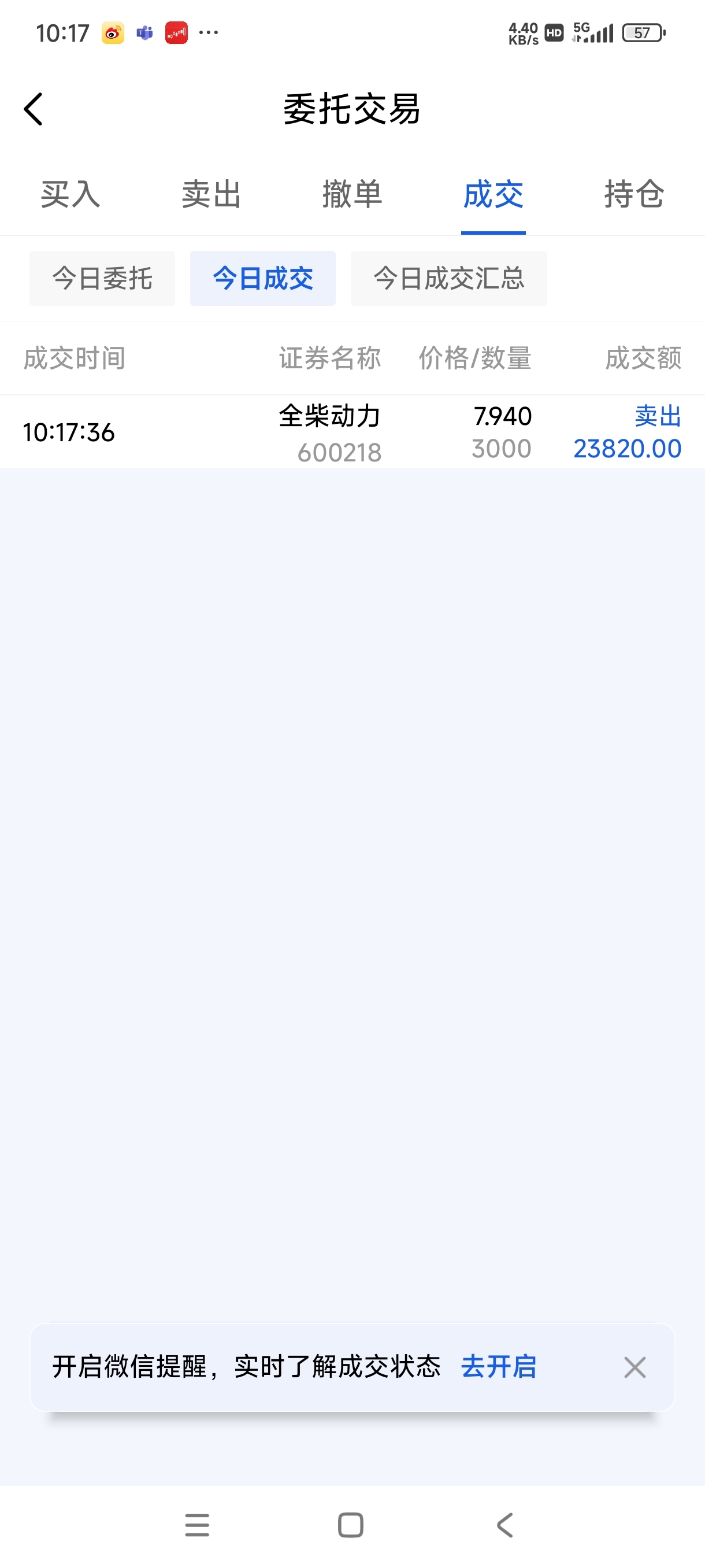The height and width of the screenshot is (1568, 705).
Task: Go to the home screen
Action: click(351, 1525)
